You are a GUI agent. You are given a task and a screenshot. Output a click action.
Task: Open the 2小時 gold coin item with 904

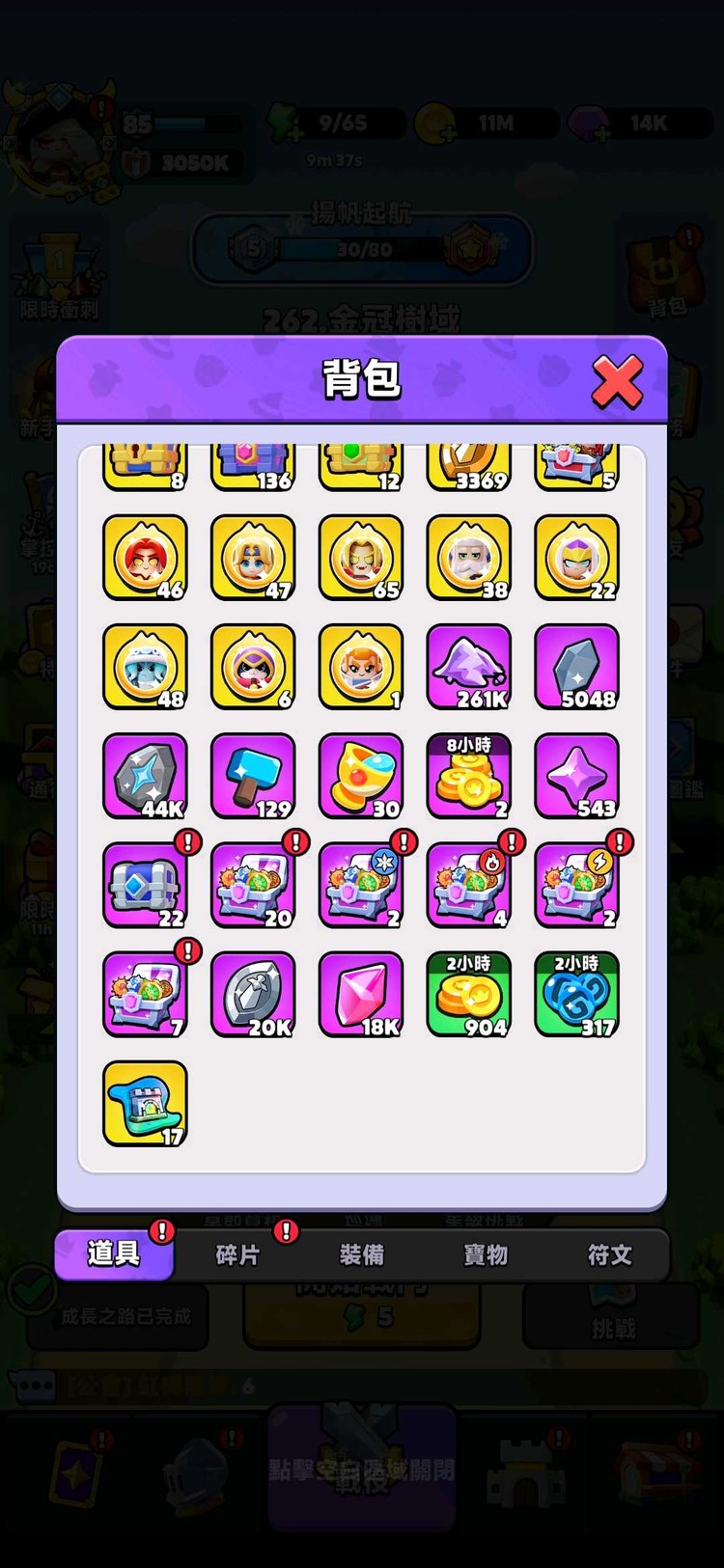[x=469, y=994]
